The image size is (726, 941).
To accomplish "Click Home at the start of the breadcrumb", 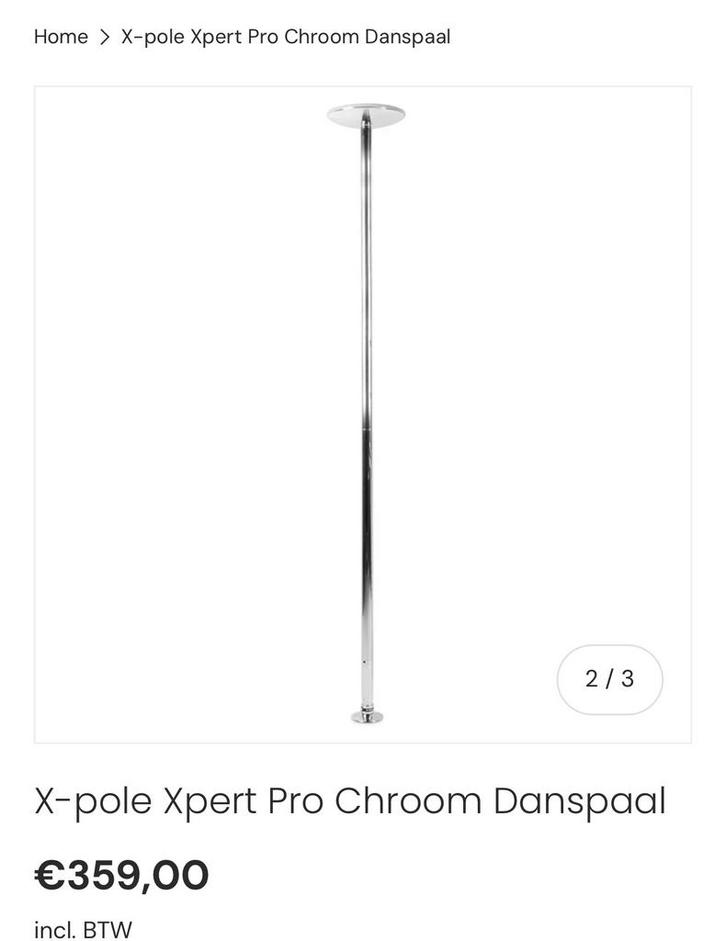I will (60, 37).
